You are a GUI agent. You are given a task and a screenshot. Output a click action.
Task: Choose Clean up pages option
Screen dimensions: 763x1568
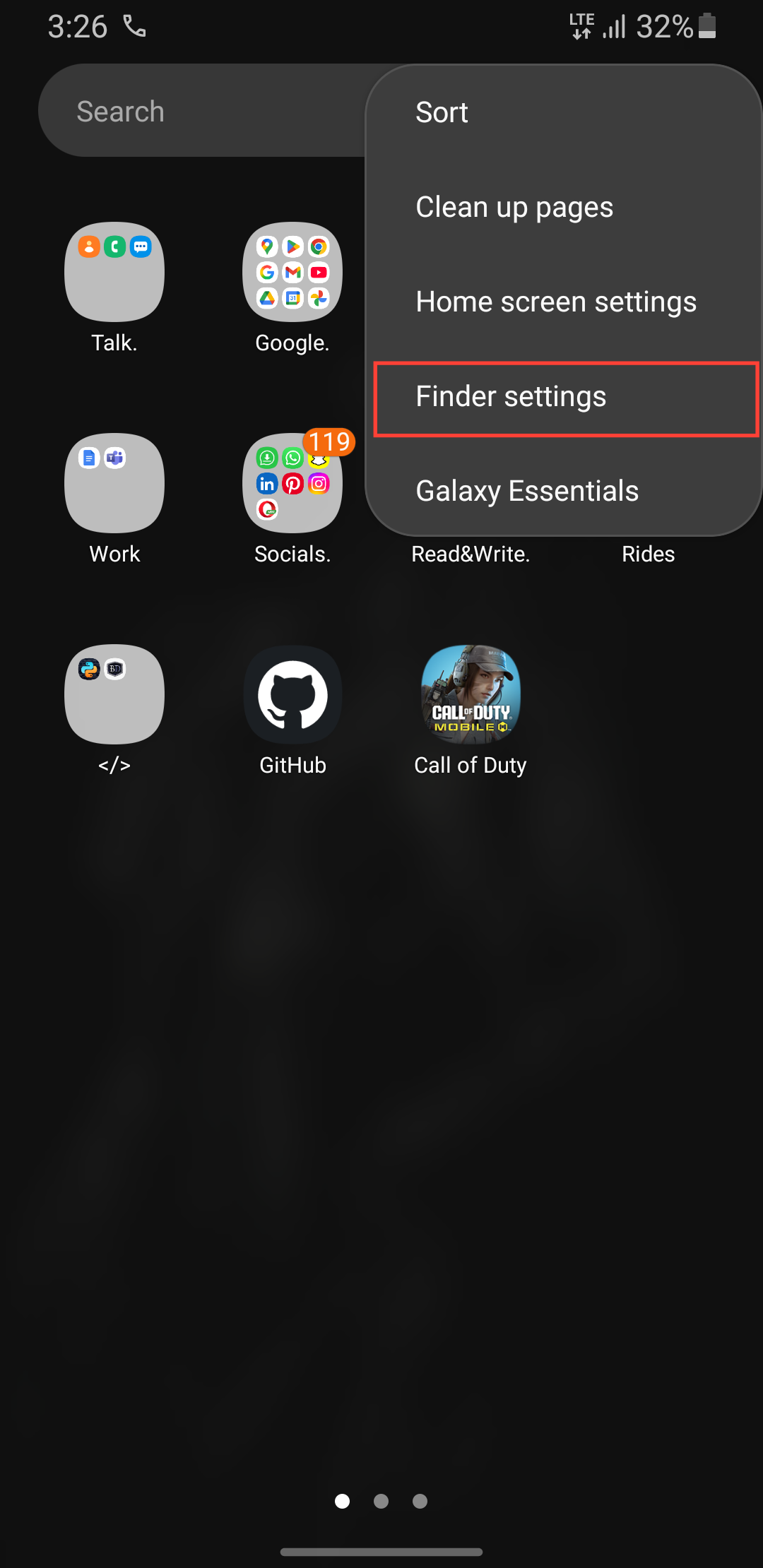coord(514,208)
